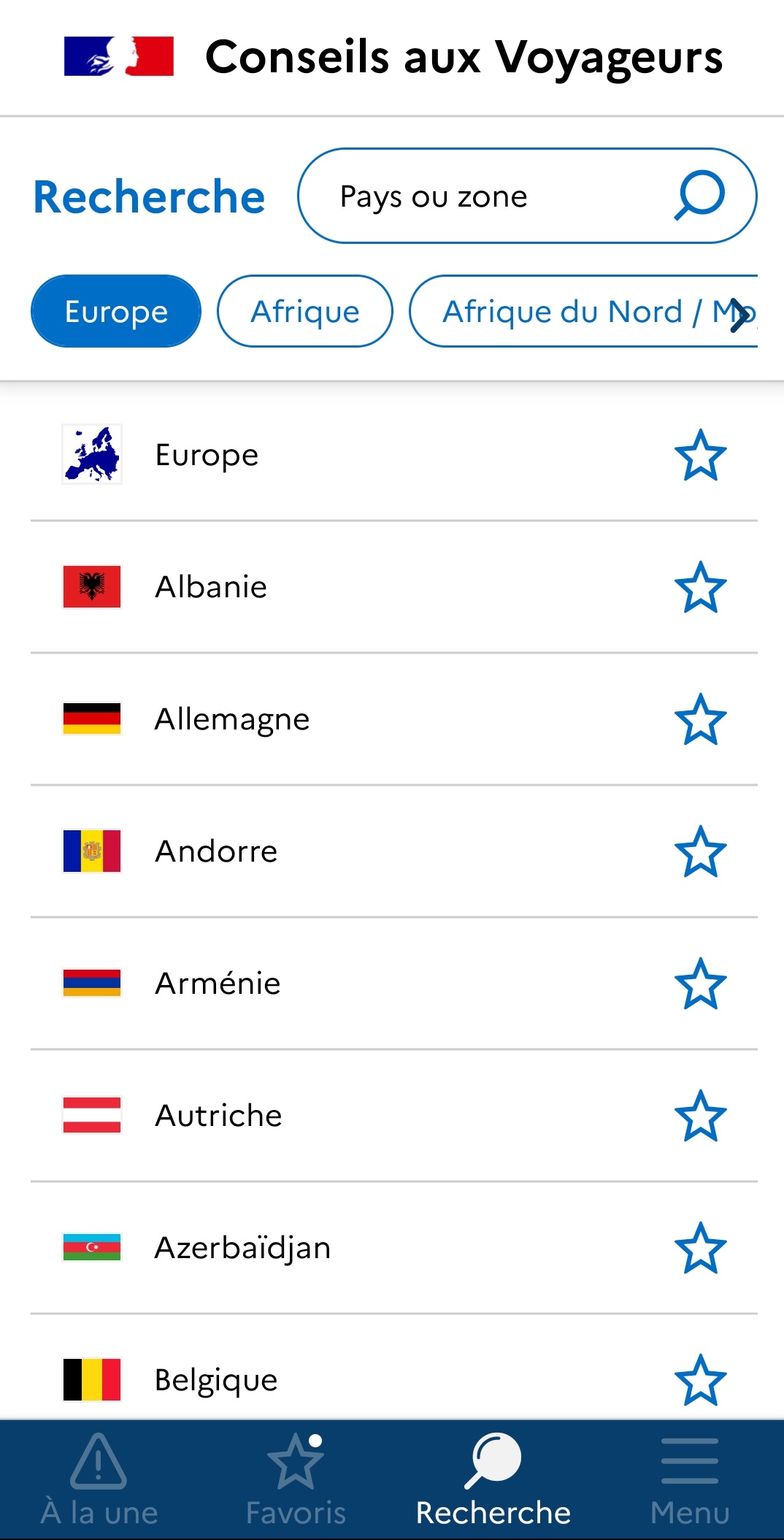Switch to the Favoris tab
The image size is (784, 1540).
[295, 1480]
